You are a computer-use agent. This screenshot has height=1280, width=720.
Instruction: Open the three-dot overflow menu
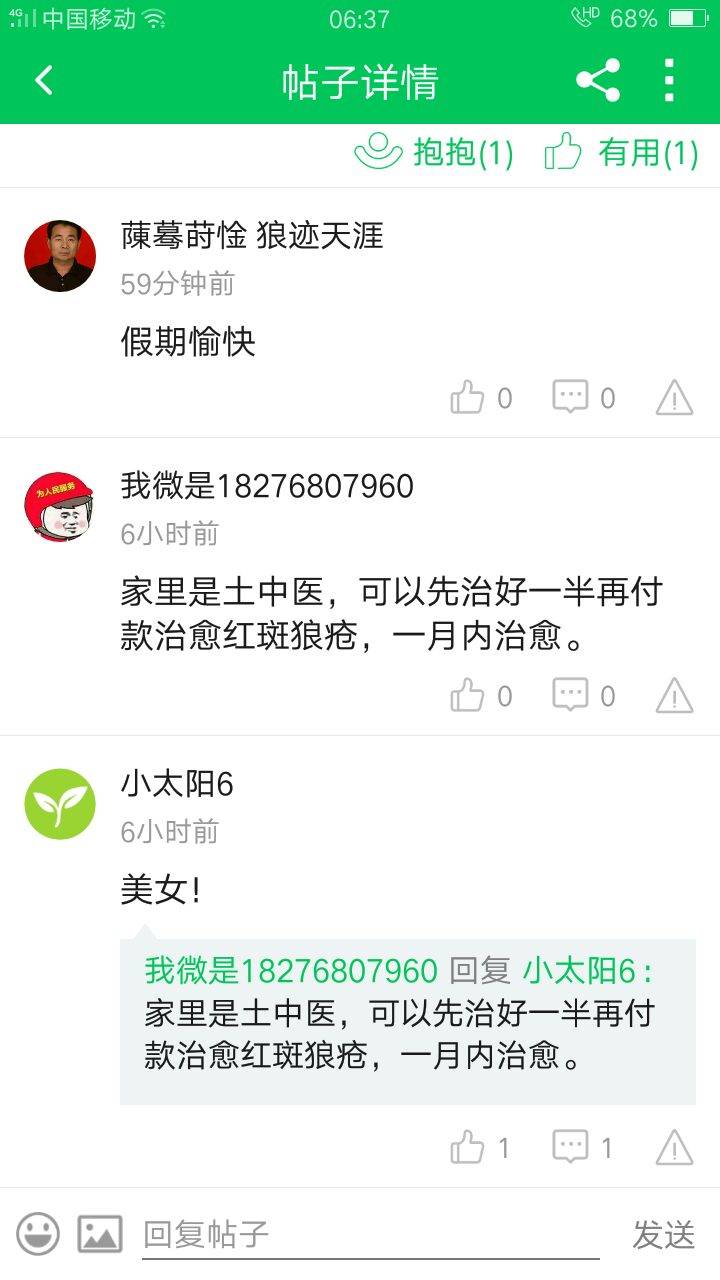(x=669, y=82)
